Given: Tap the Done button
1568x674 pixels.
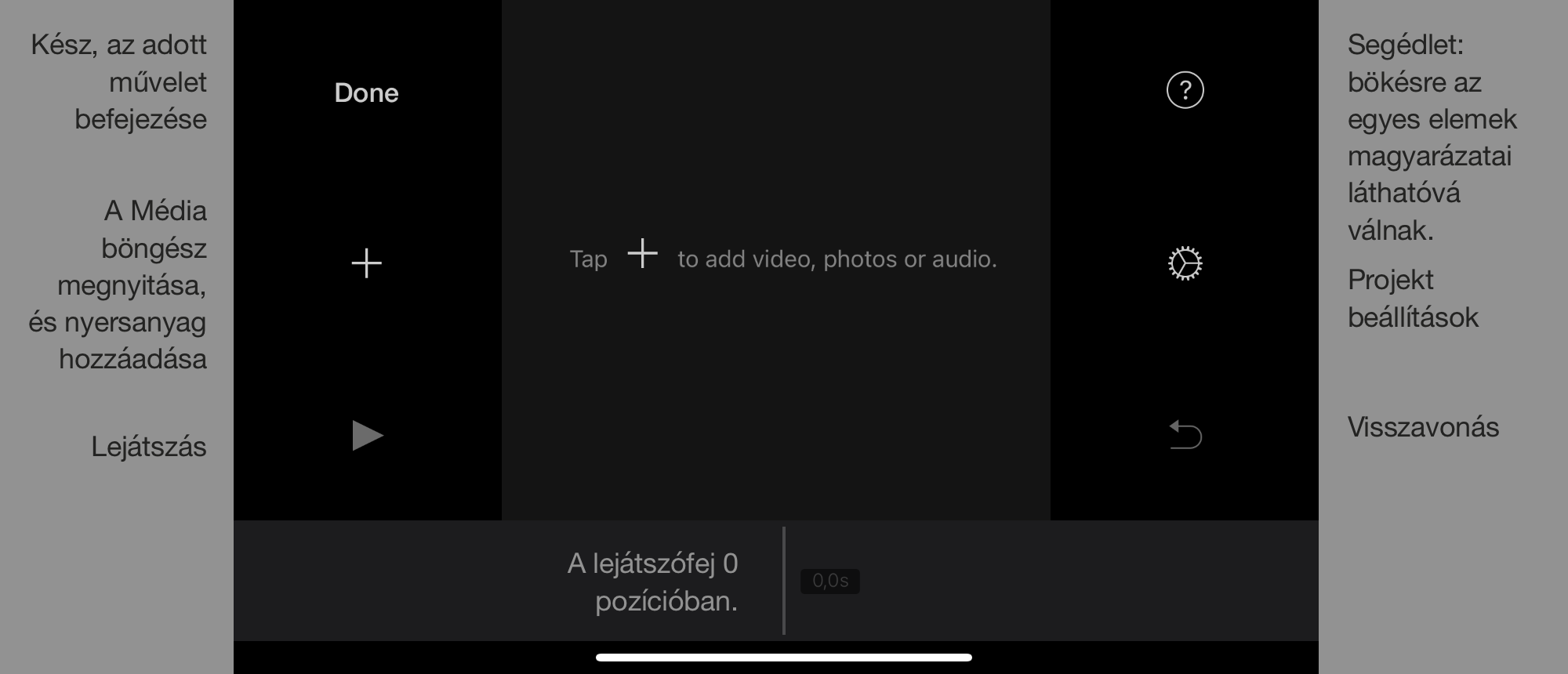Looking at the screenshot, I should tap(366, 93).
